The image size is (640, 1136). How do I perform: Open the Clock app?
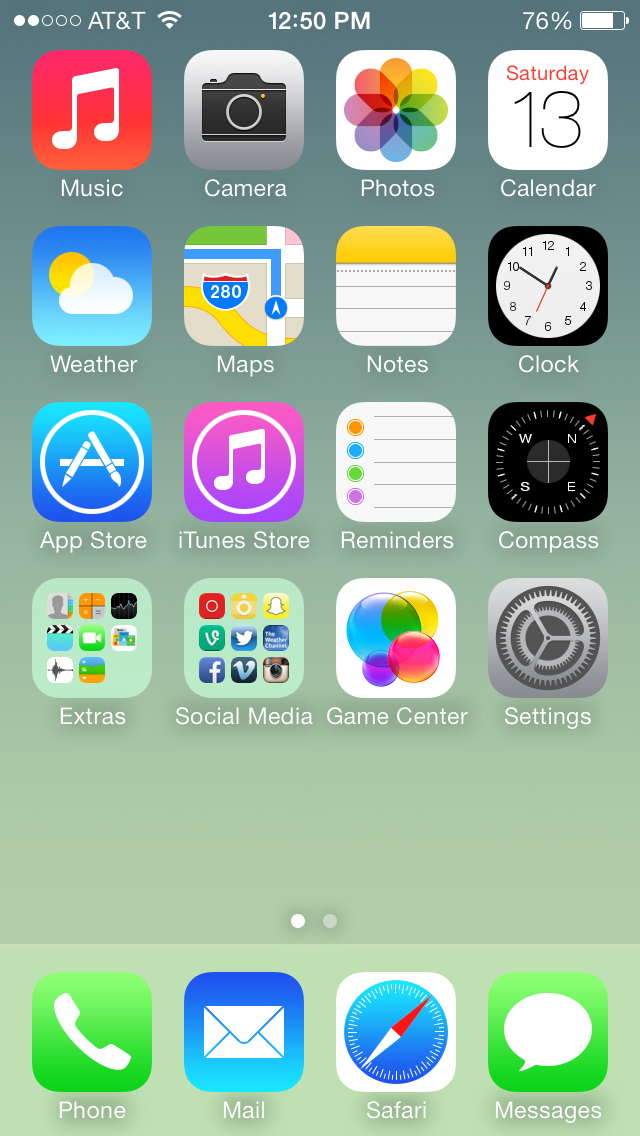[548, 286]
